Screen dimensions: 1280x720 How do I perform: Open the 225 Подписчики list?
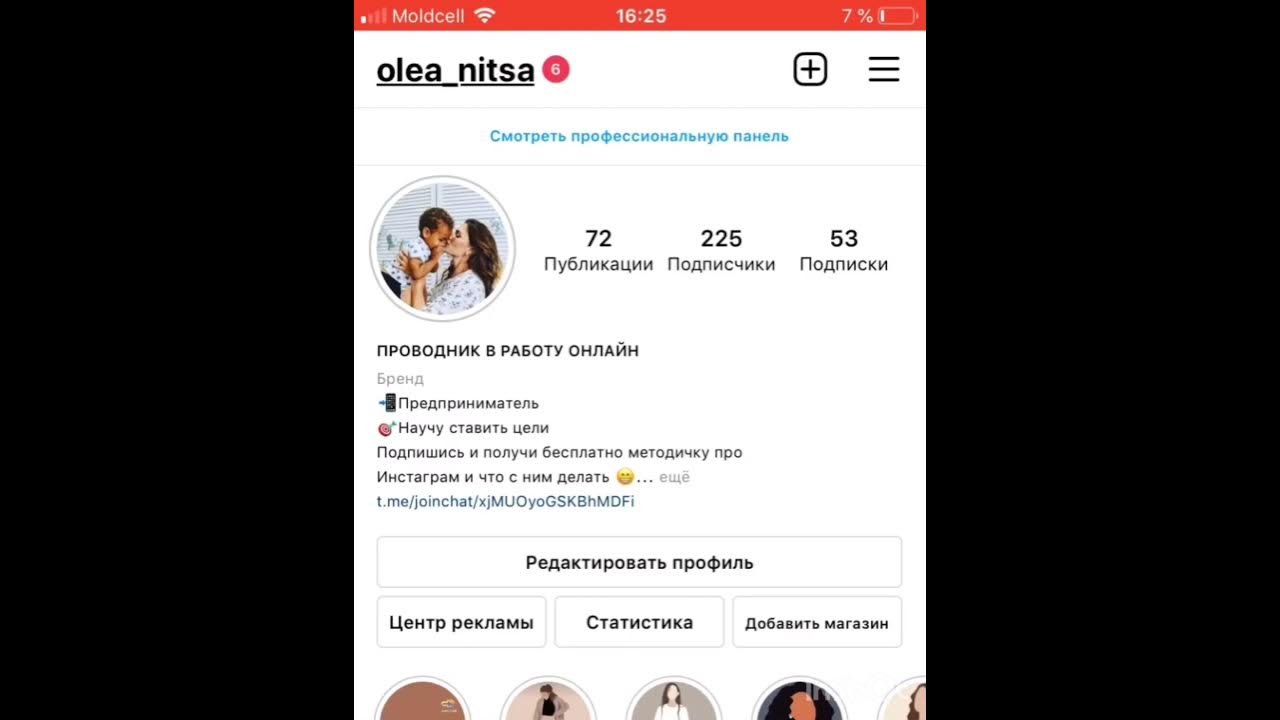coord(721,250)
